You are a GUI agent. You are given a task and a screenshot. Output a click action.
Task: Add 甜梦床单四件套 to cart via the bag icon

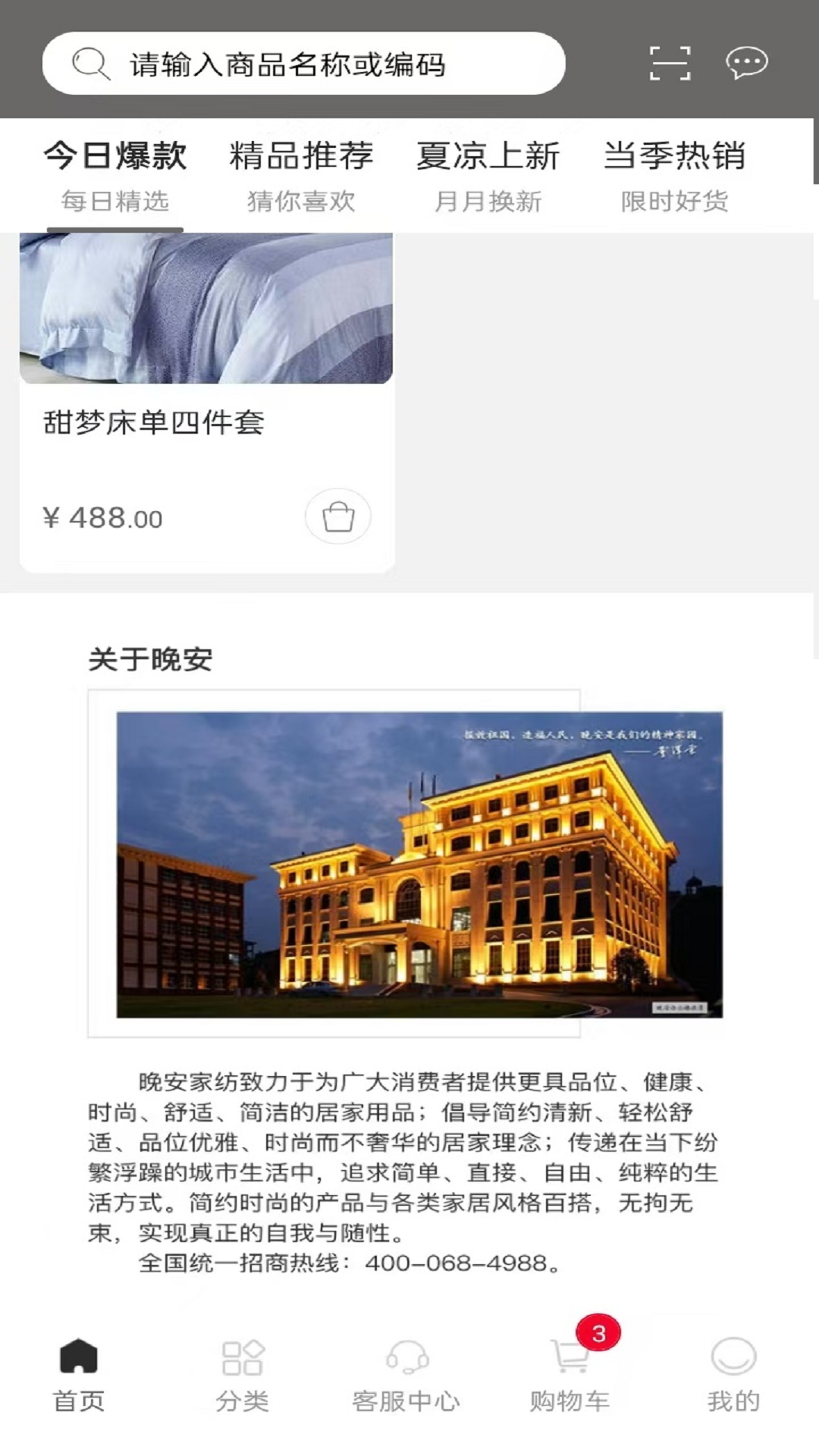tap(339, 516)
